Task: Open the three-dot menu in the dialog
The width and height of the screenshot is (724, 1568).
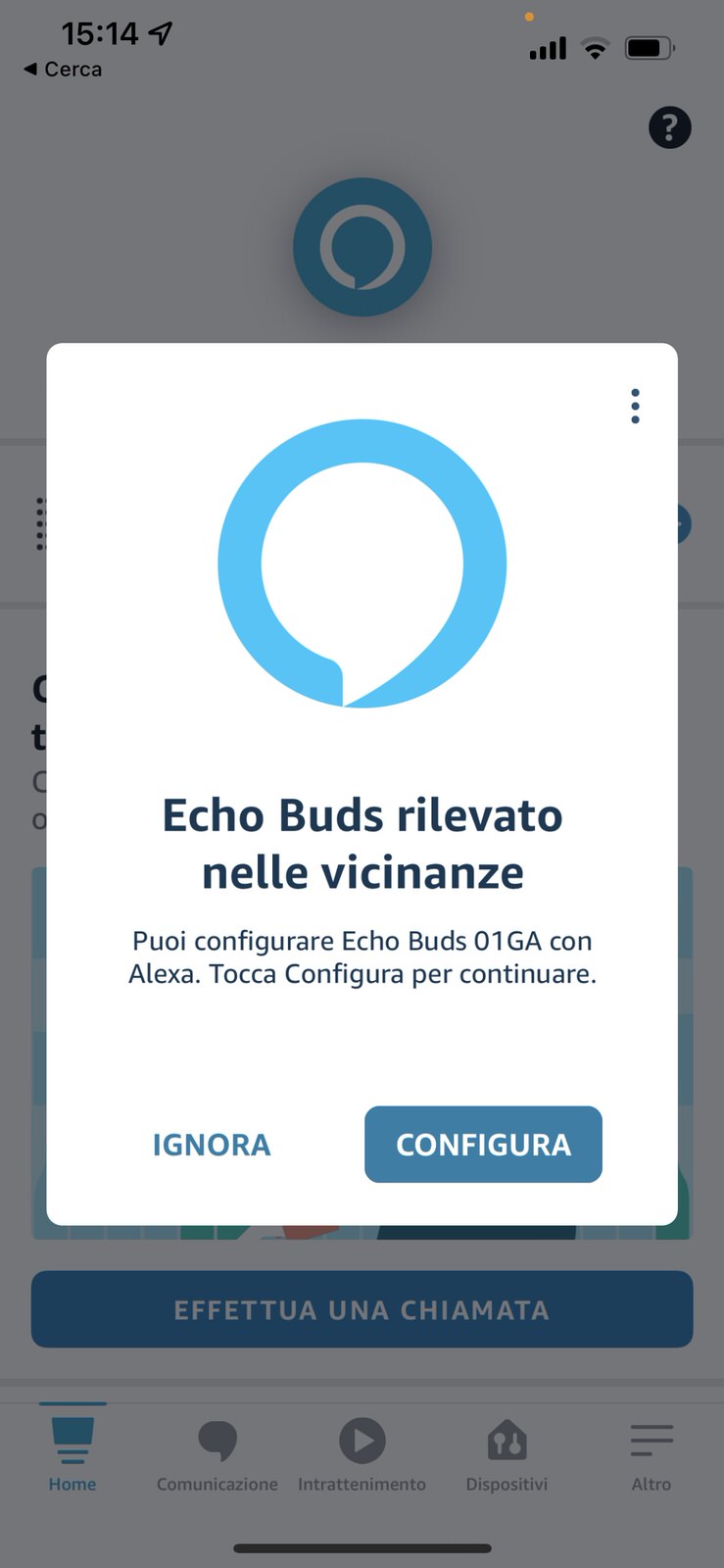Action: (x=635, y=406)
